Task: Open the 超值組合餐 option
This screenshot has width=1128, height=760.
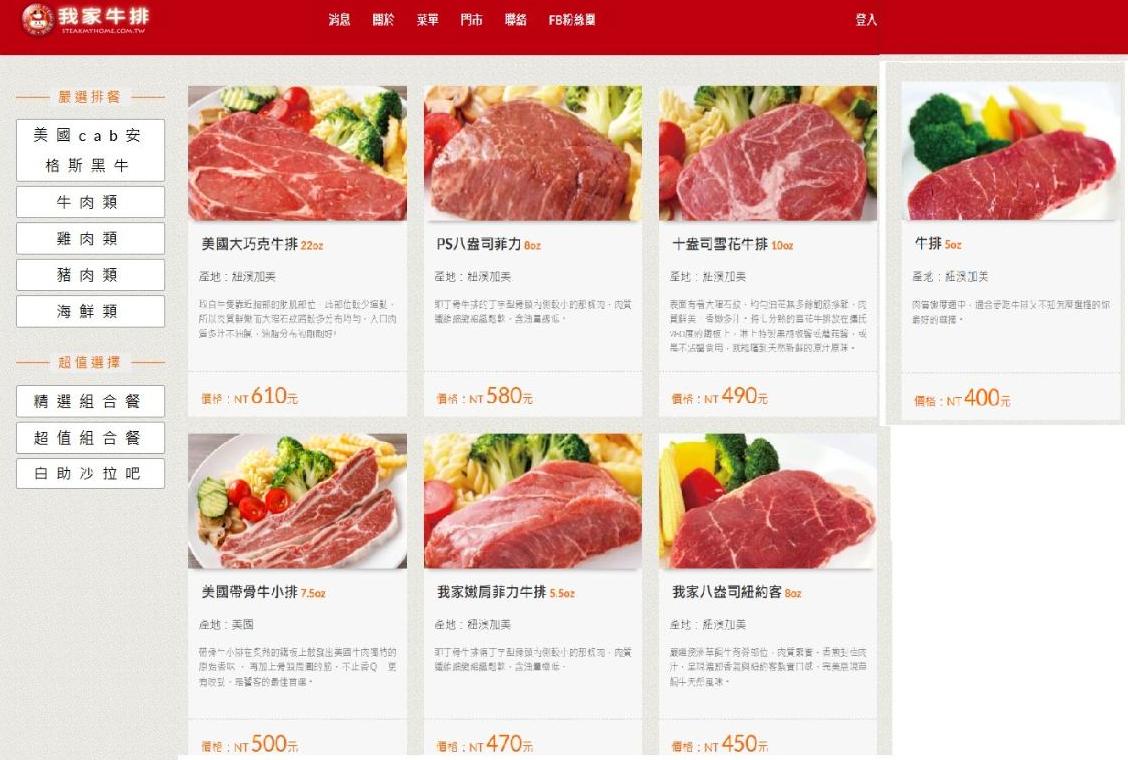Action: click(90, 438)
